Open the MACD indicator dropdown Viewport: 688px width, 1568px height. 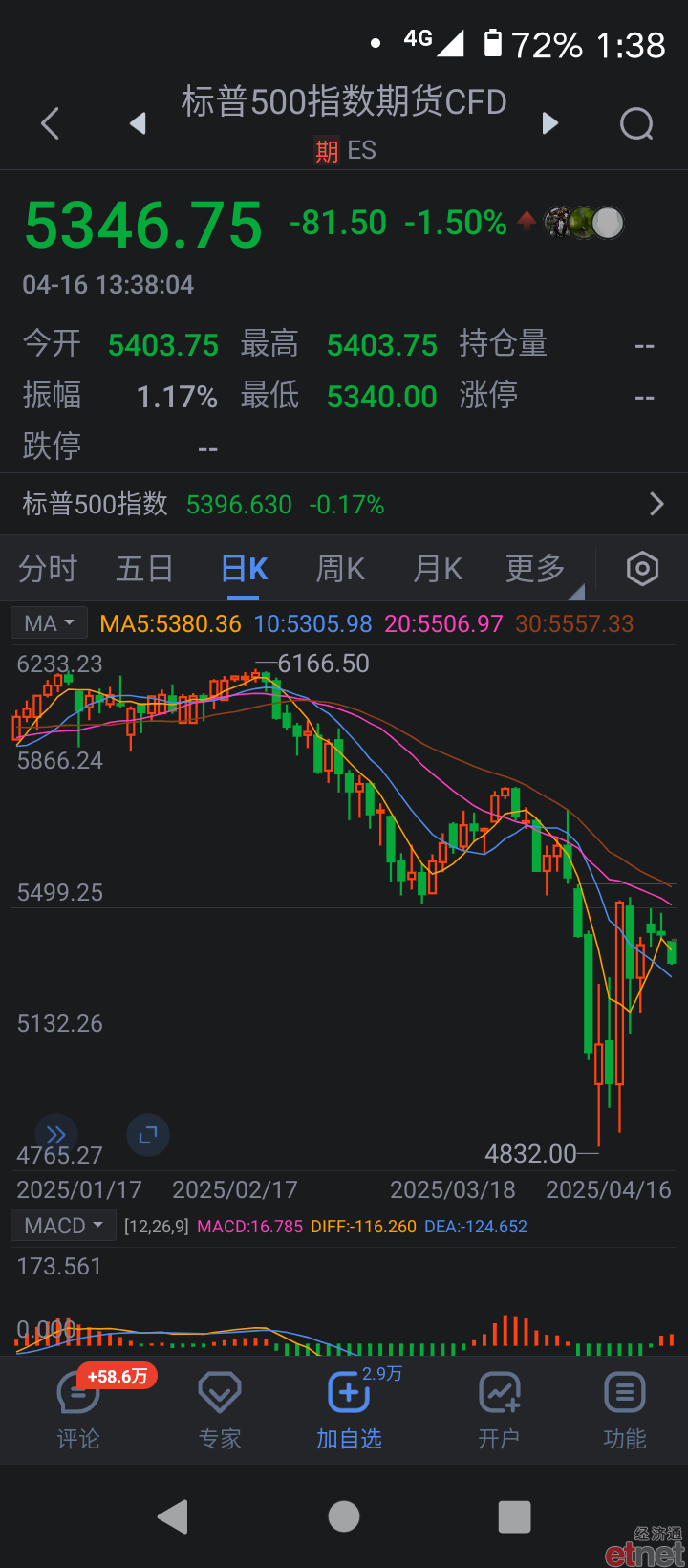pyautogui.click(x=63, y=1226)
